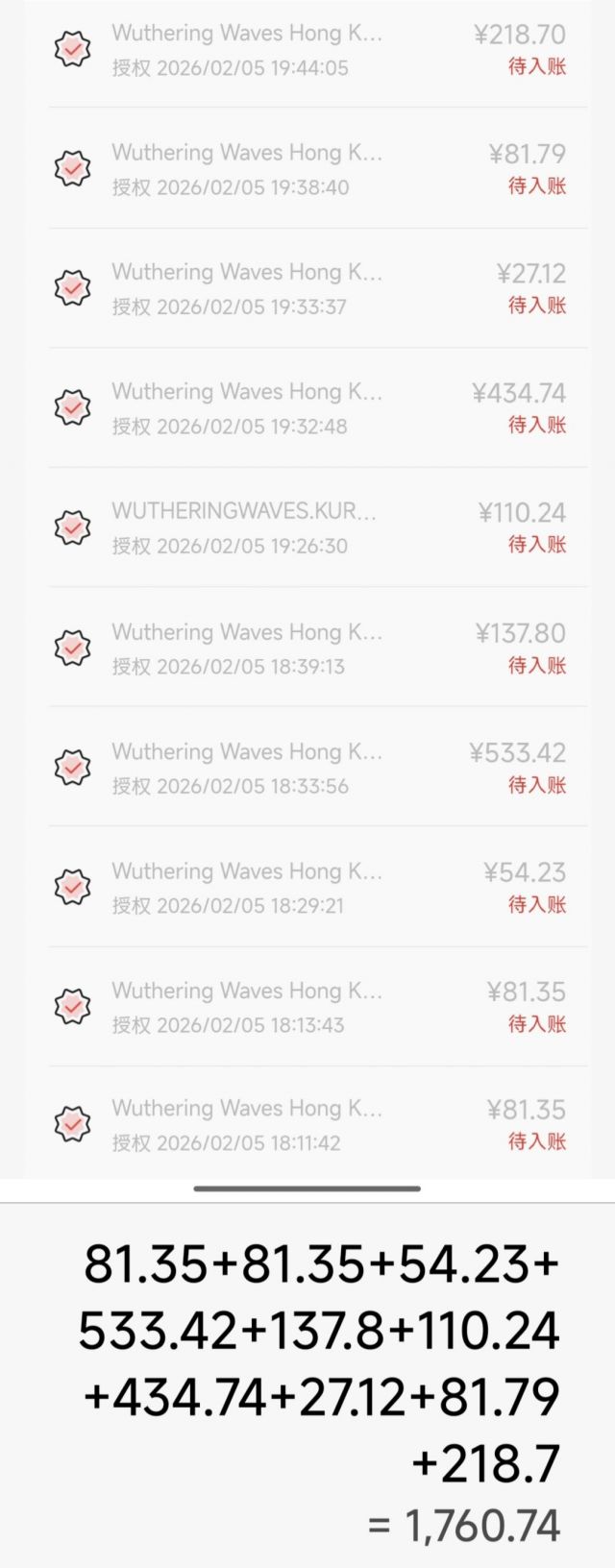This screenshot has height=1568, width=615.
Task: View the ¥137.80 transaction from 18:39:13
Action: [317, 647]
